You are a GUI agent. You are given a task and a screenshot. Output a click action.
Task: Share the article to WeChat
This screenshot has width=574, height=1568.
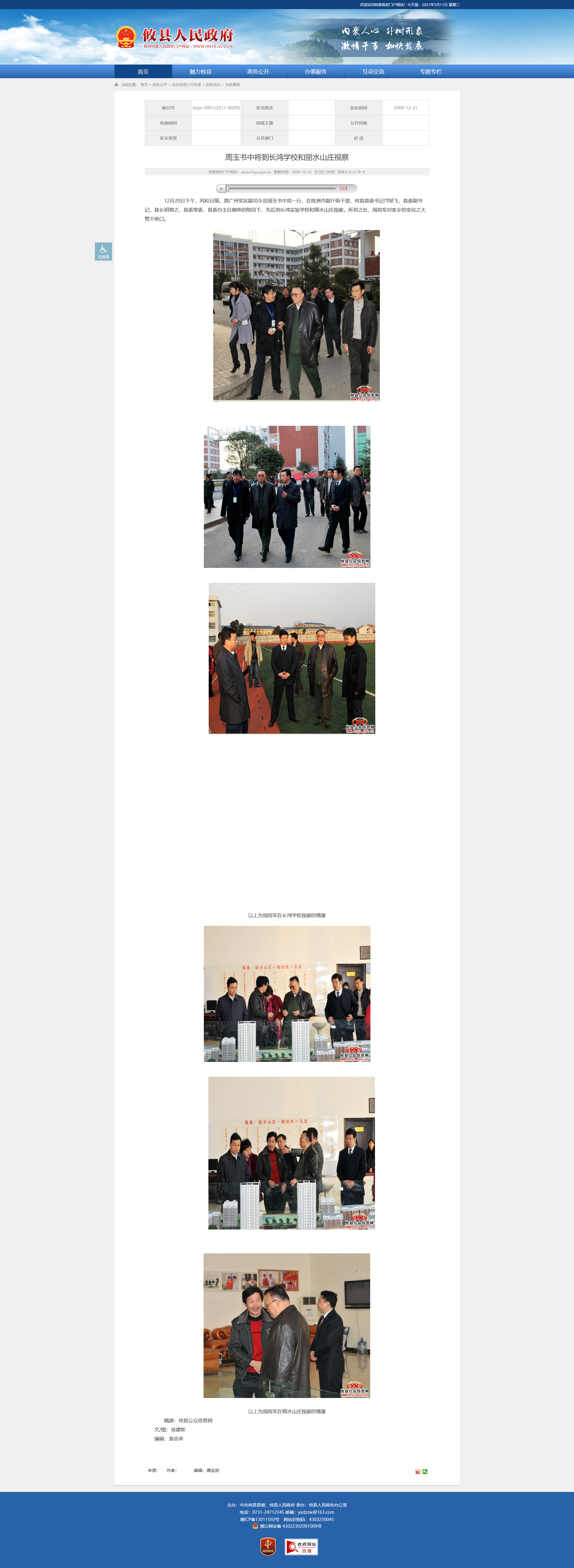425,1471
